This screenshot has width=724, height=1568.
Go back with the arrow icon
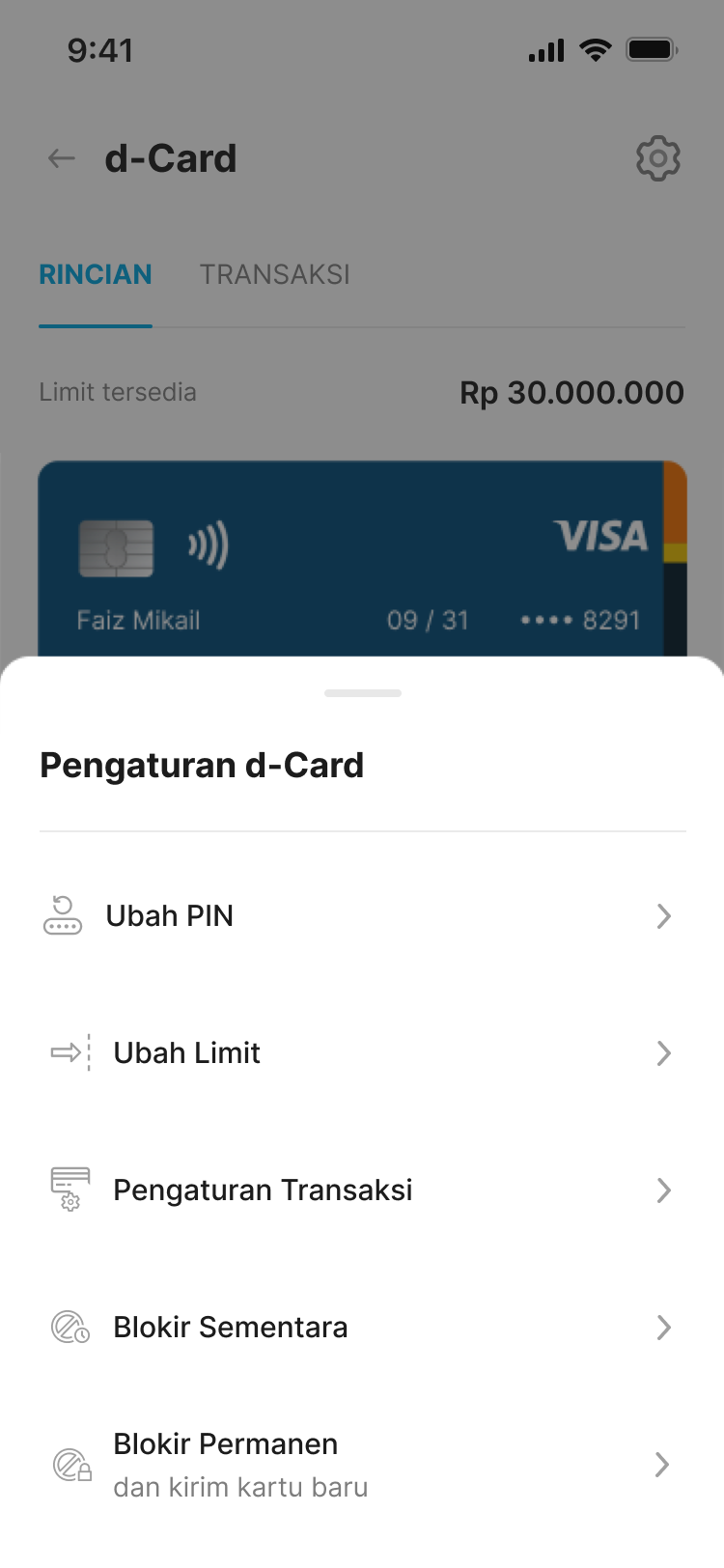click(62, 158)
